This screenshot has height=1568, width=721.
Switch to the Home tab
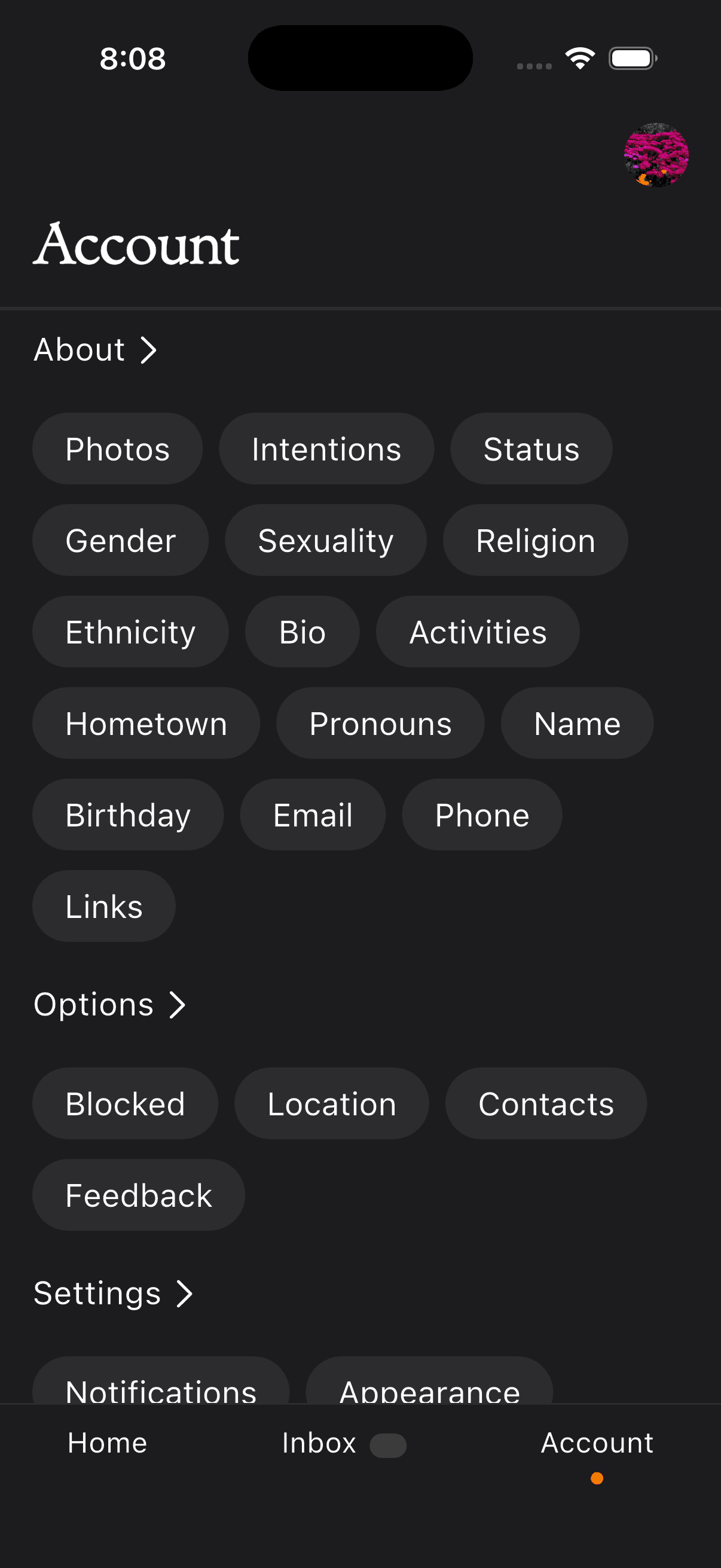pos(107,1443)
